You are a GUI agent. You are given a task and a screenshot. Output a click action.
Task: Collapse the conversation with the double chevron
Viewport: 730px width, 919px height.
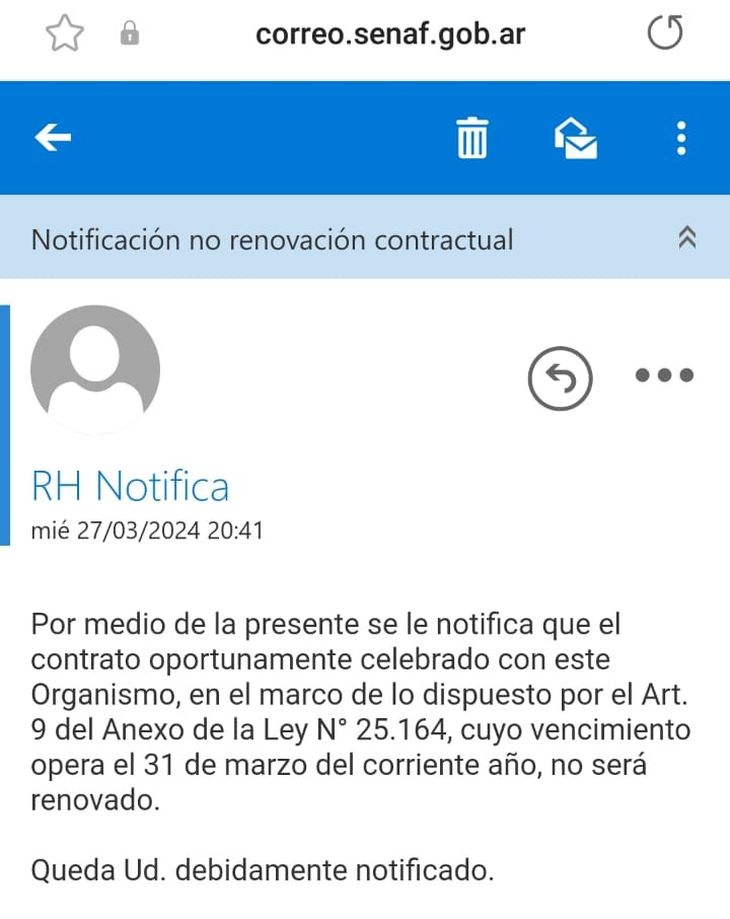click(687, 239)
